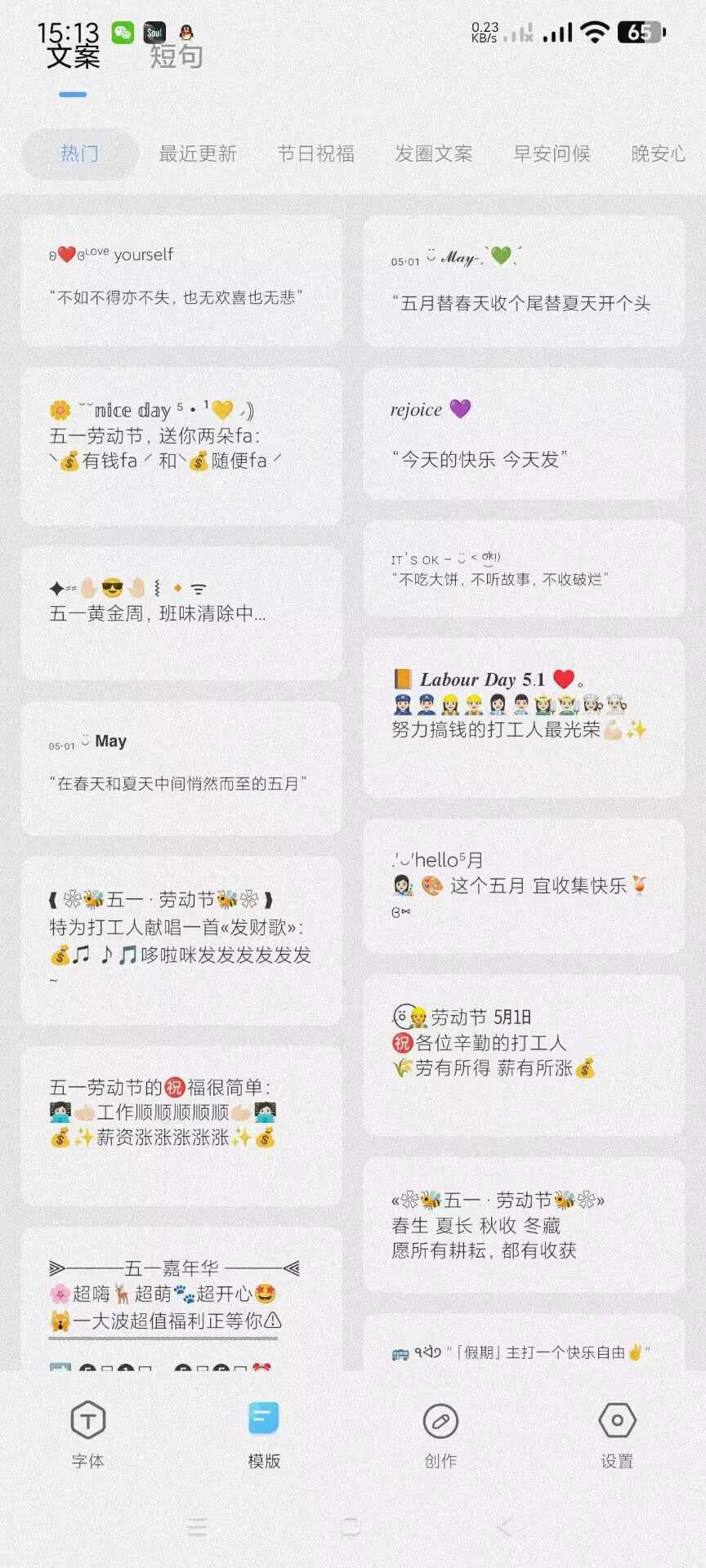Activate the 晚安心 category
The width and height of the screenshot is (706, 1568).
tap(658, 154)
